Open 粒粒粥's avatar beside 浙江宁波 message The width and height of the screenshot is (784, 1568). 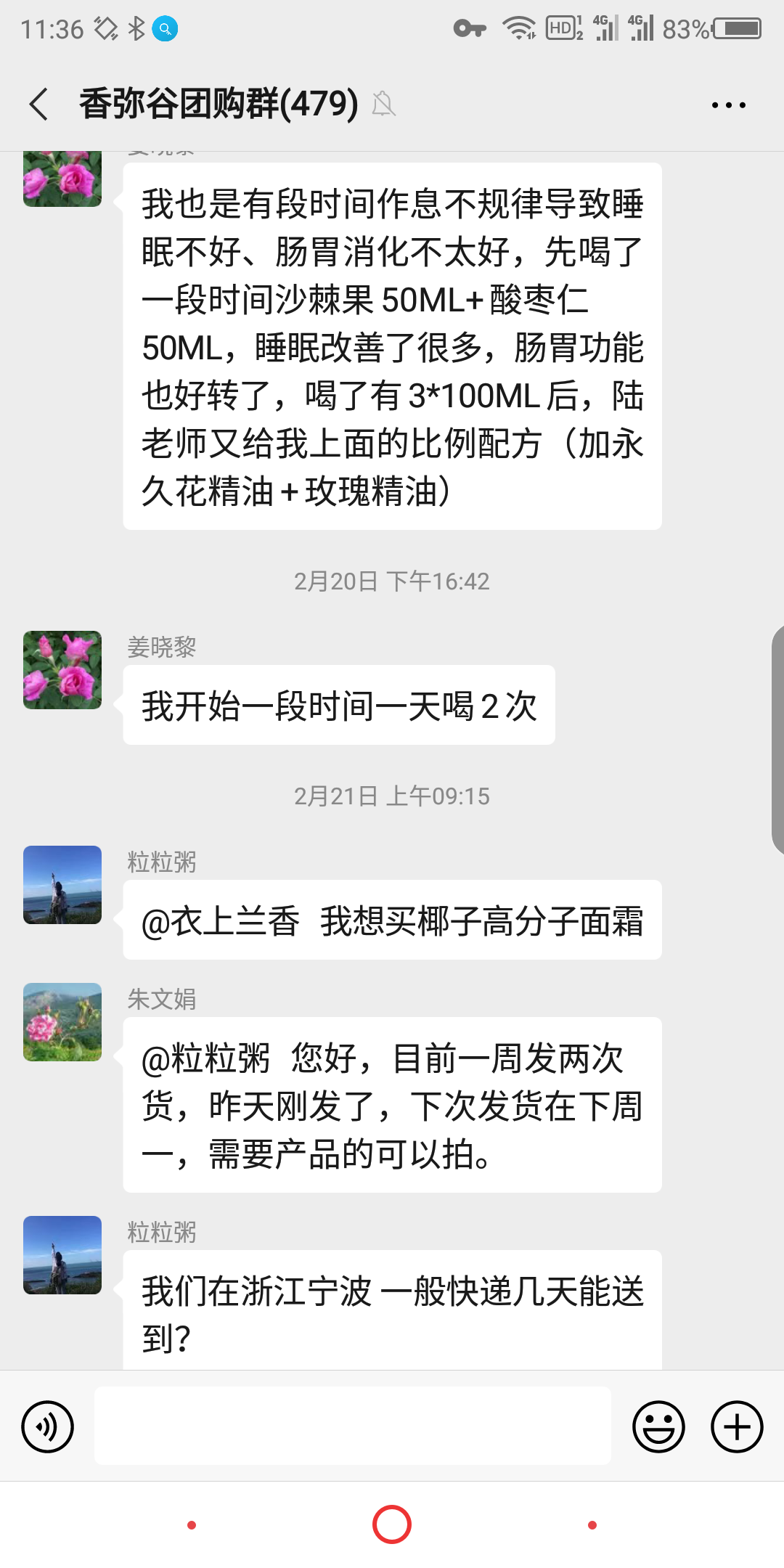pyautogui.click(x=62, y=1255)
